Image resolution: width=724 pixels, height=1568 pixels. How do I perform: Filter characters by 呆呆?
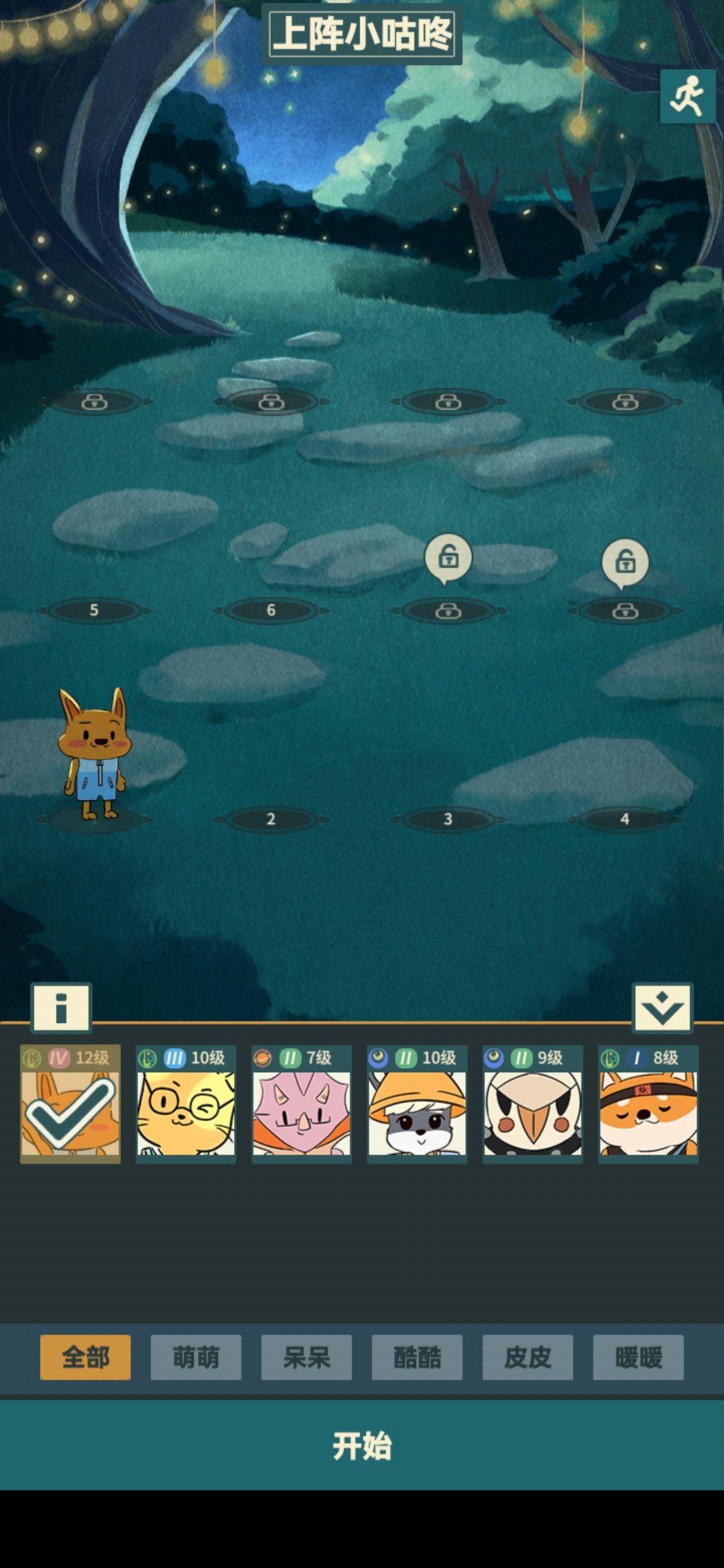click(306, 1357)
